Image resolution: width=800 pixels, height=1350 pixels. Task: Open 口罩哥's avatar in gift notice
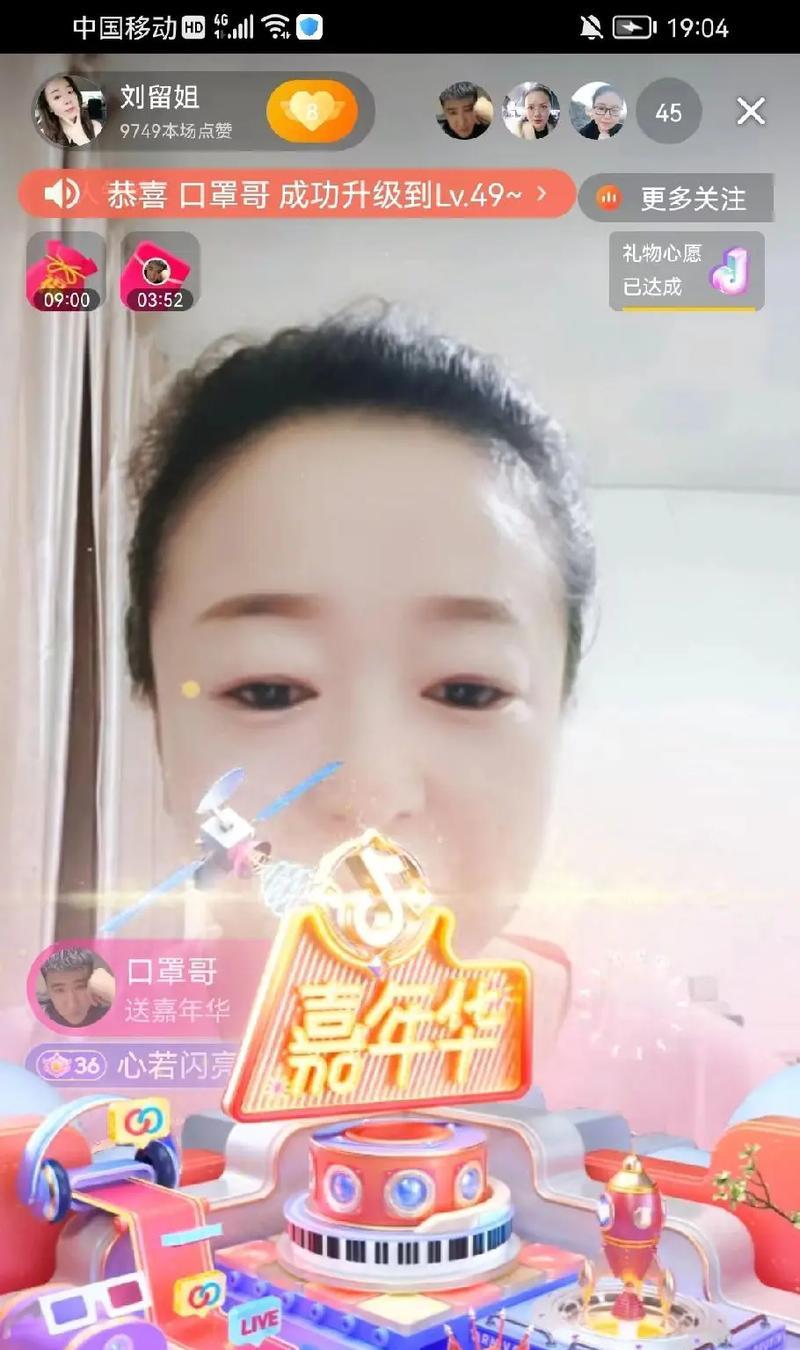pyautogui.click(x=75, y=986)
